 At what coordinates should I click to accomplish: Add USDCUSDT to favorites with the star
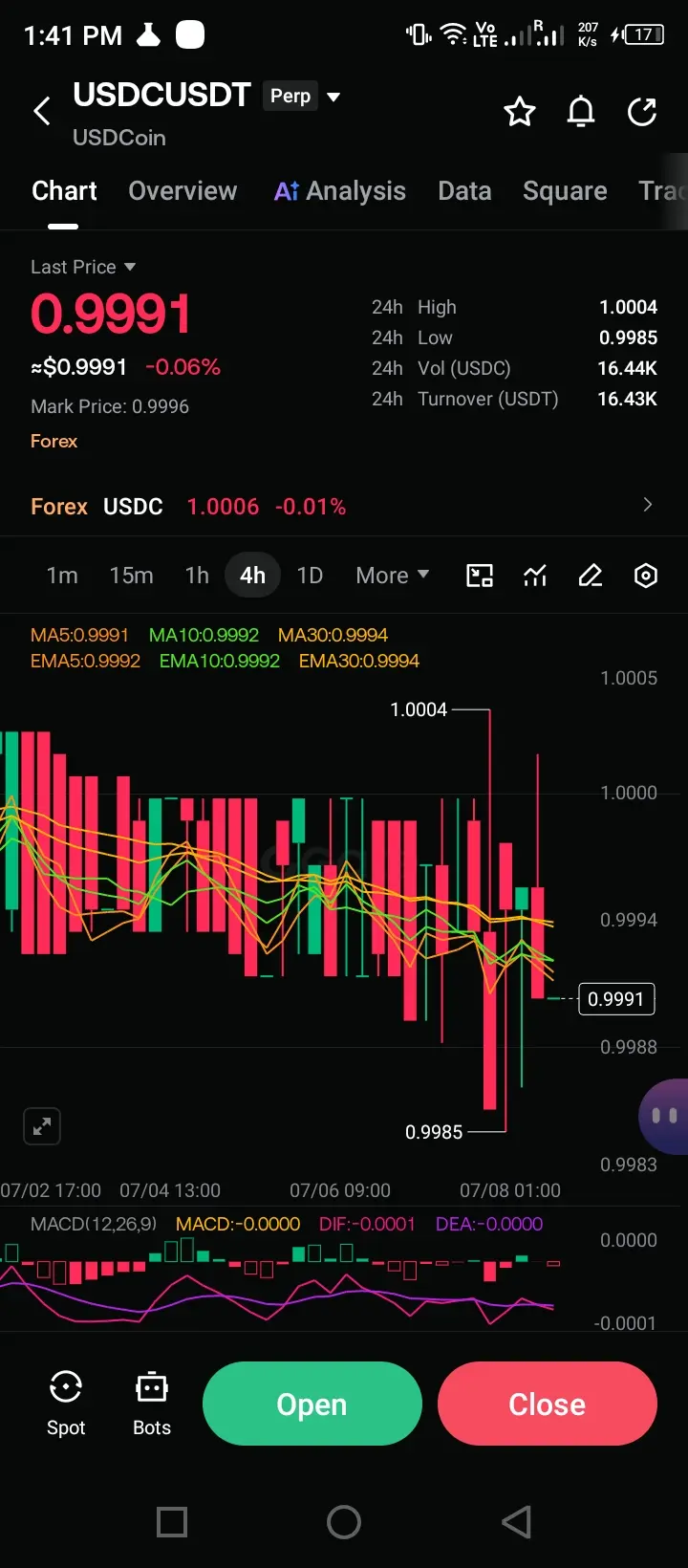(x=520, y=112)
